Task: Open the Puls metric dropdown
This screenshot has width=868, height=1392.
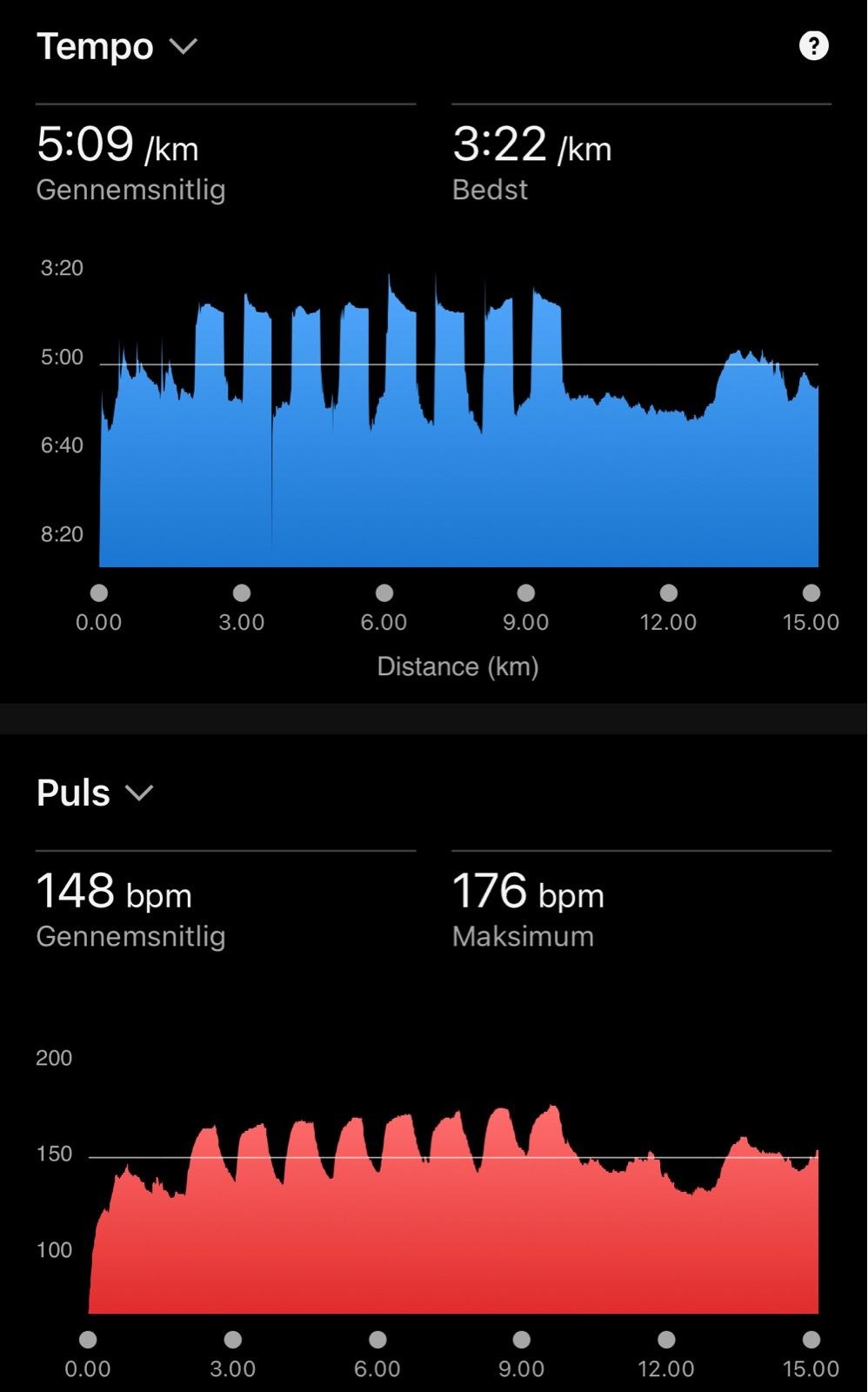Action: pos(139,793)
